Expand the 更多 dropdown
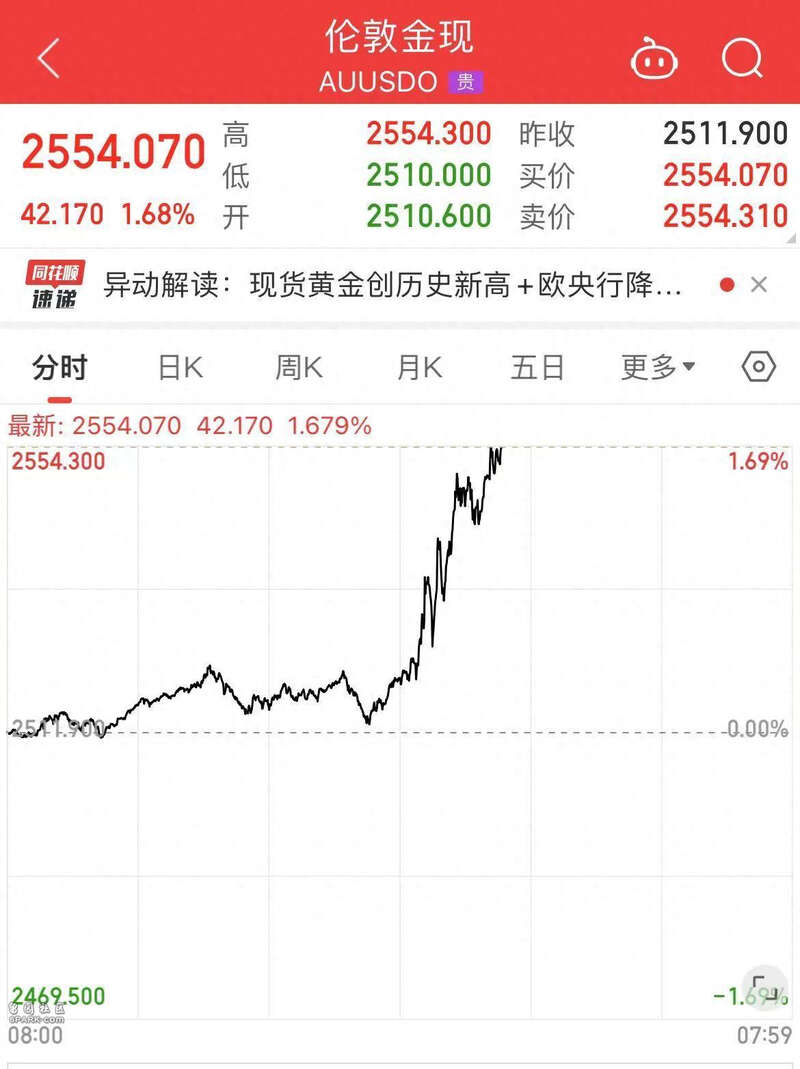Image resolution: width=800 pixels, height=1069 pixels. pyautogui.click(x=658, y=368)
